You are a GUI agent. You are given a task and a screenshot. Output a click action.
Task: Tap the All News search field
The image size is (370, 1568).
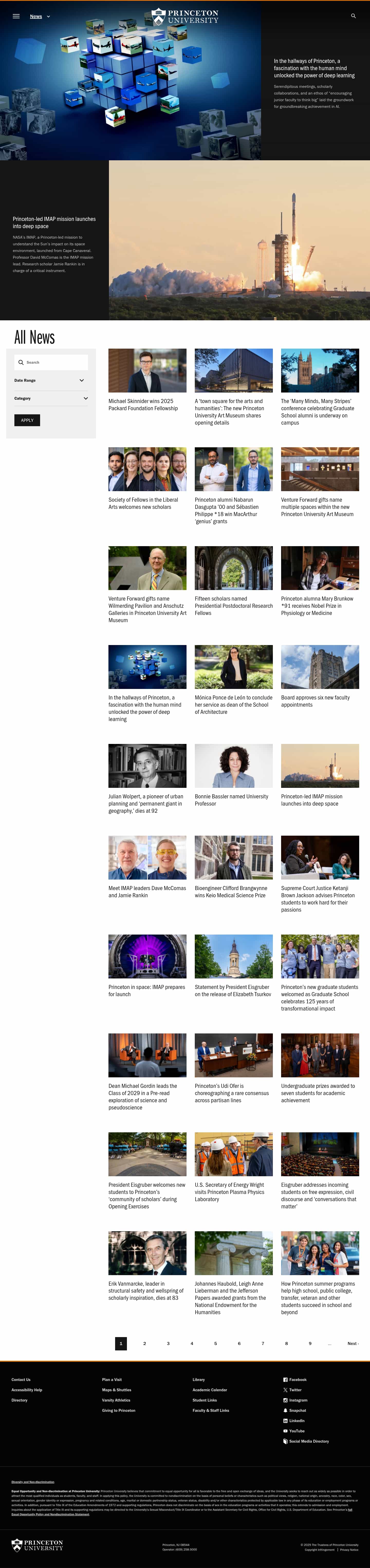51,362
